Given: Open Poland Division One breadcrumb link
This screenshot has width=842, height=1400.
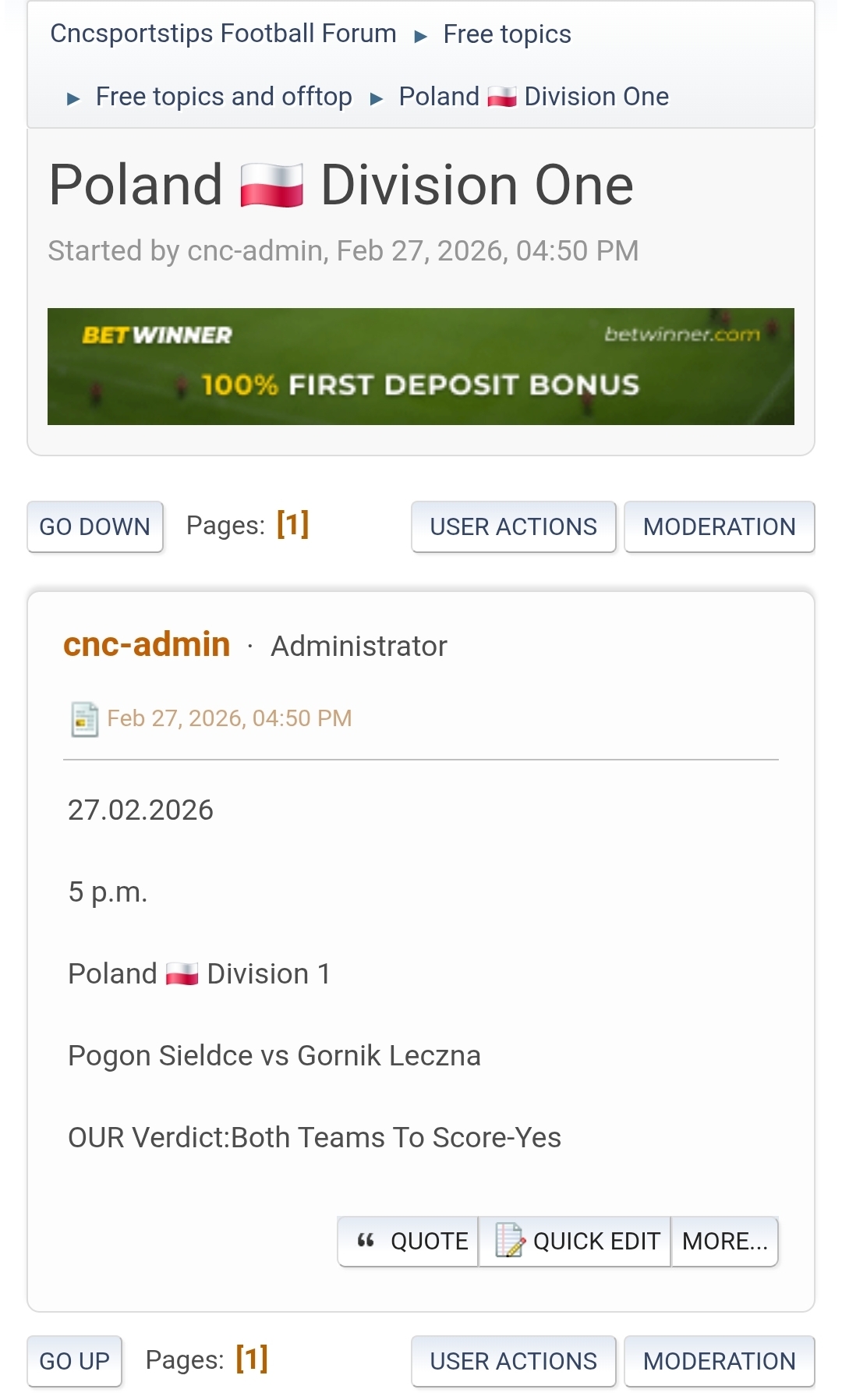Looking at the screenshot, I should (533, 97).
